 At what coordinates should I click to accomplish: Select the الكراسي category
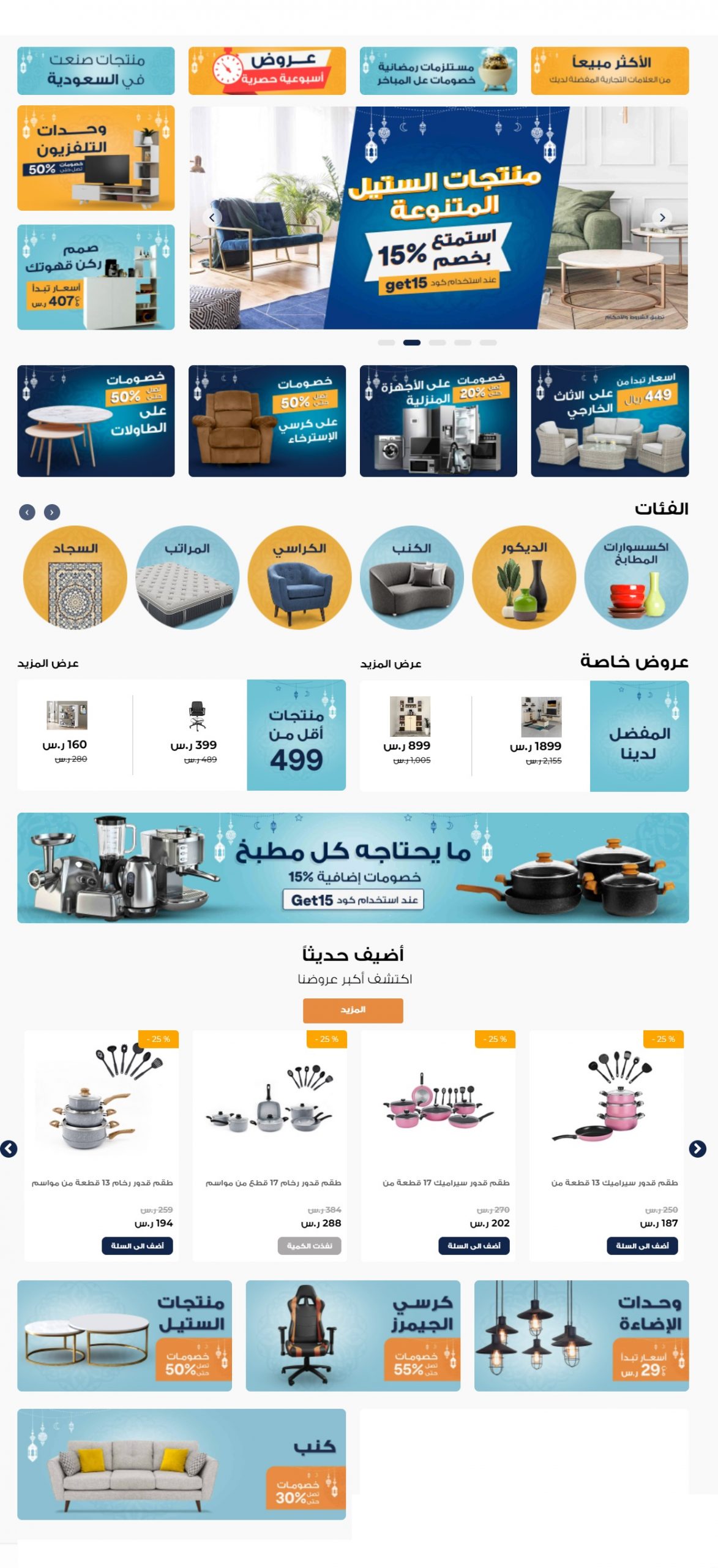tap(299, 578)
